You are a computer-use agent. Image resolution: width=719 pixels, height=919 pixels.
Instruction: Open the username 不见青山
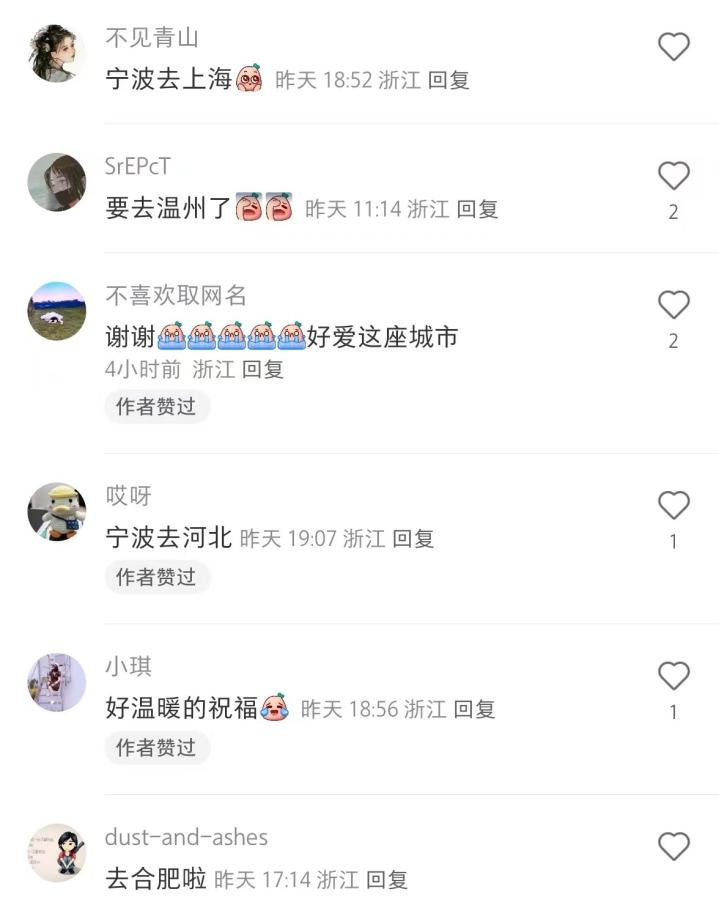coord(152,38)
